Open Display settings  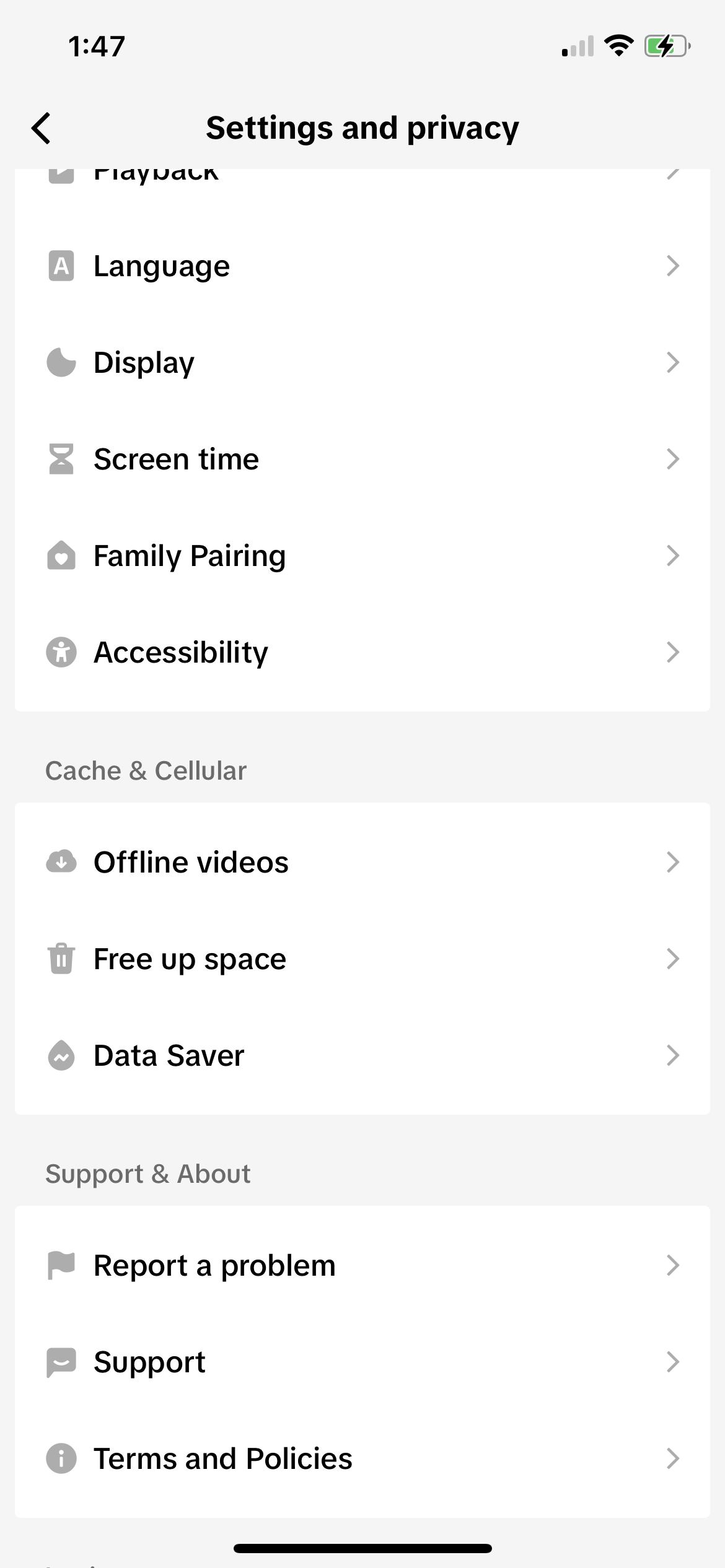pyautogui.click(x=362, y=362)
